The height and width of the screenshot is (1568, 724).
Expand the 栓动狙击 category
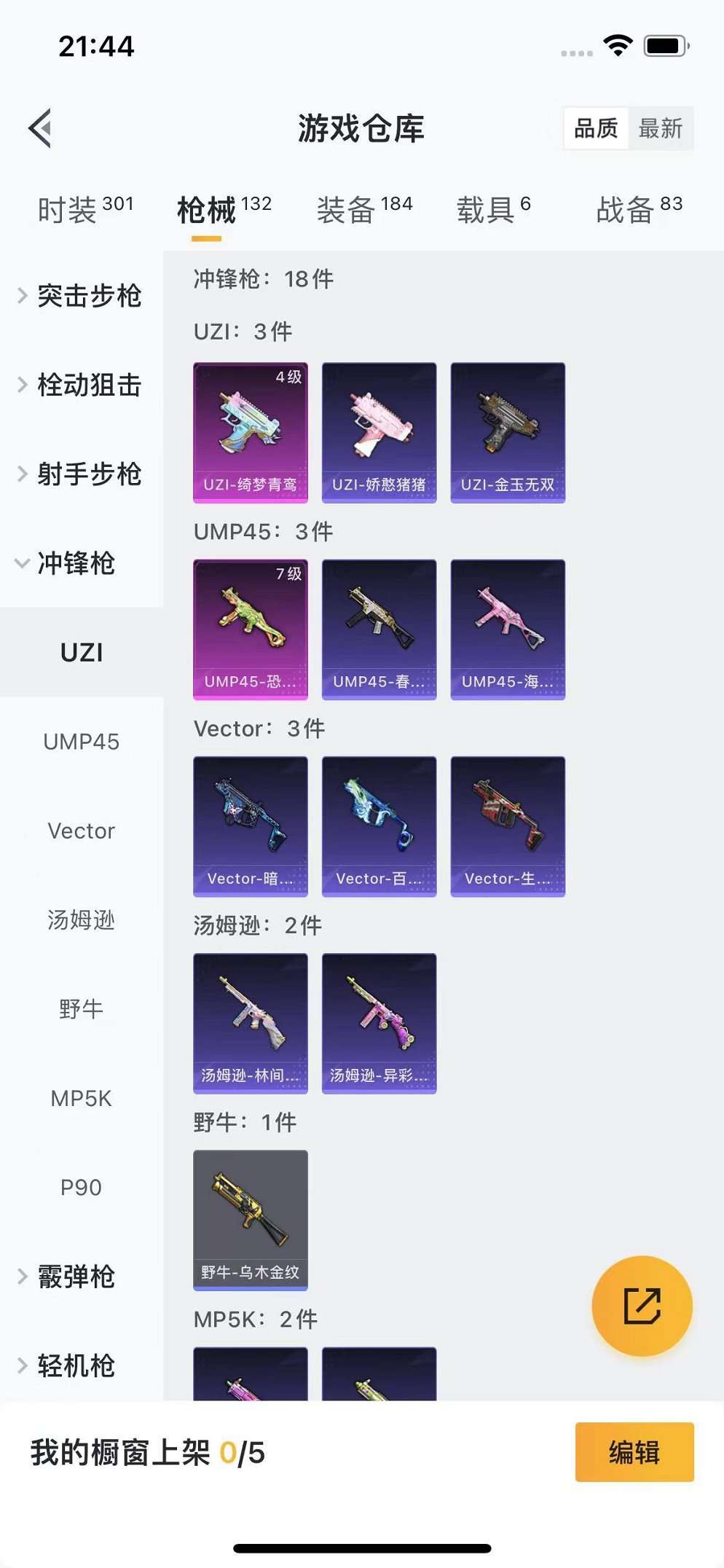80,385
